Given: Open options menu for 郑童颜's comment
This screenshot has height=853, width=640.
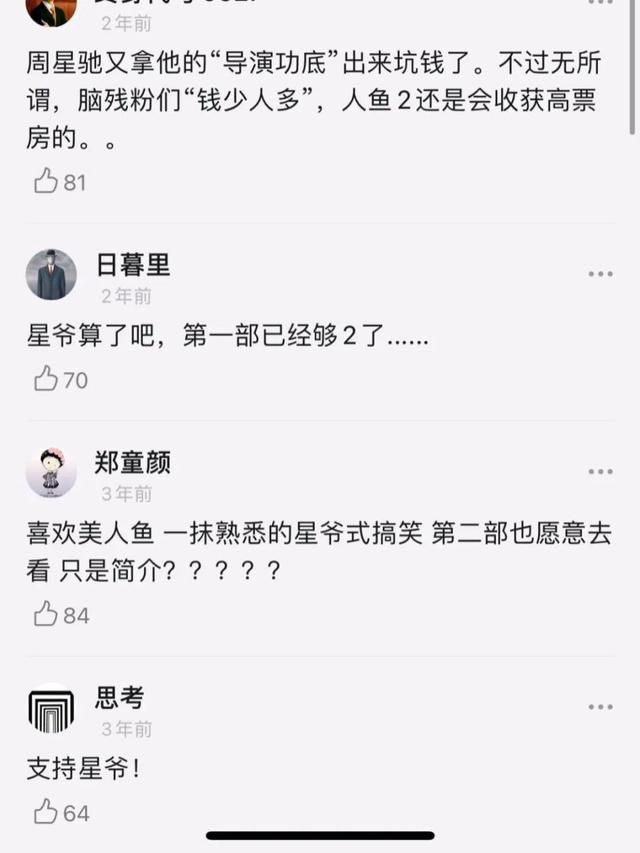Looking at the screenshot, I should click(600, 472).
